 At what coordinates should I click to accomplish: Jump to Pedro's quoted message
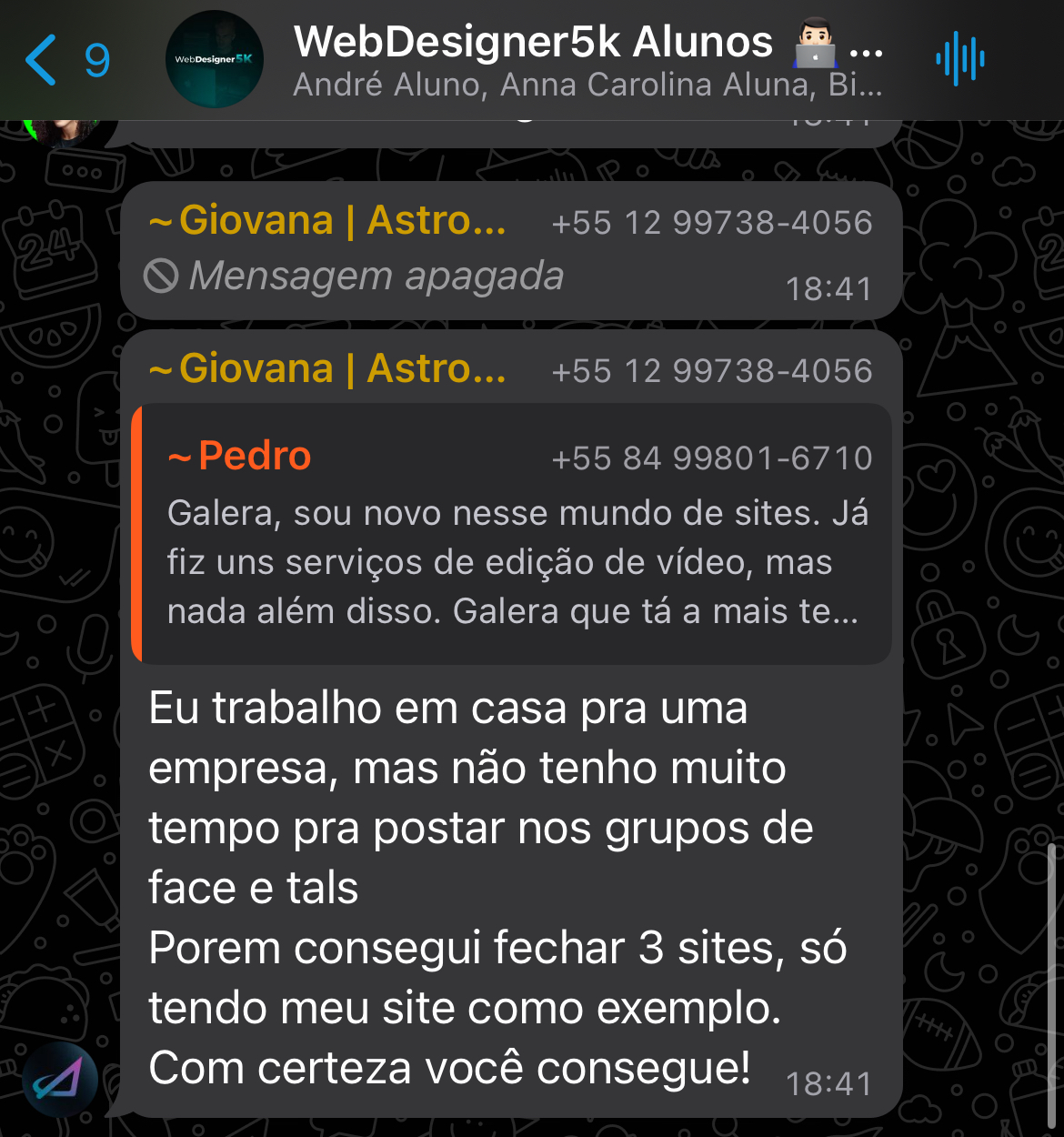(511, 534)
